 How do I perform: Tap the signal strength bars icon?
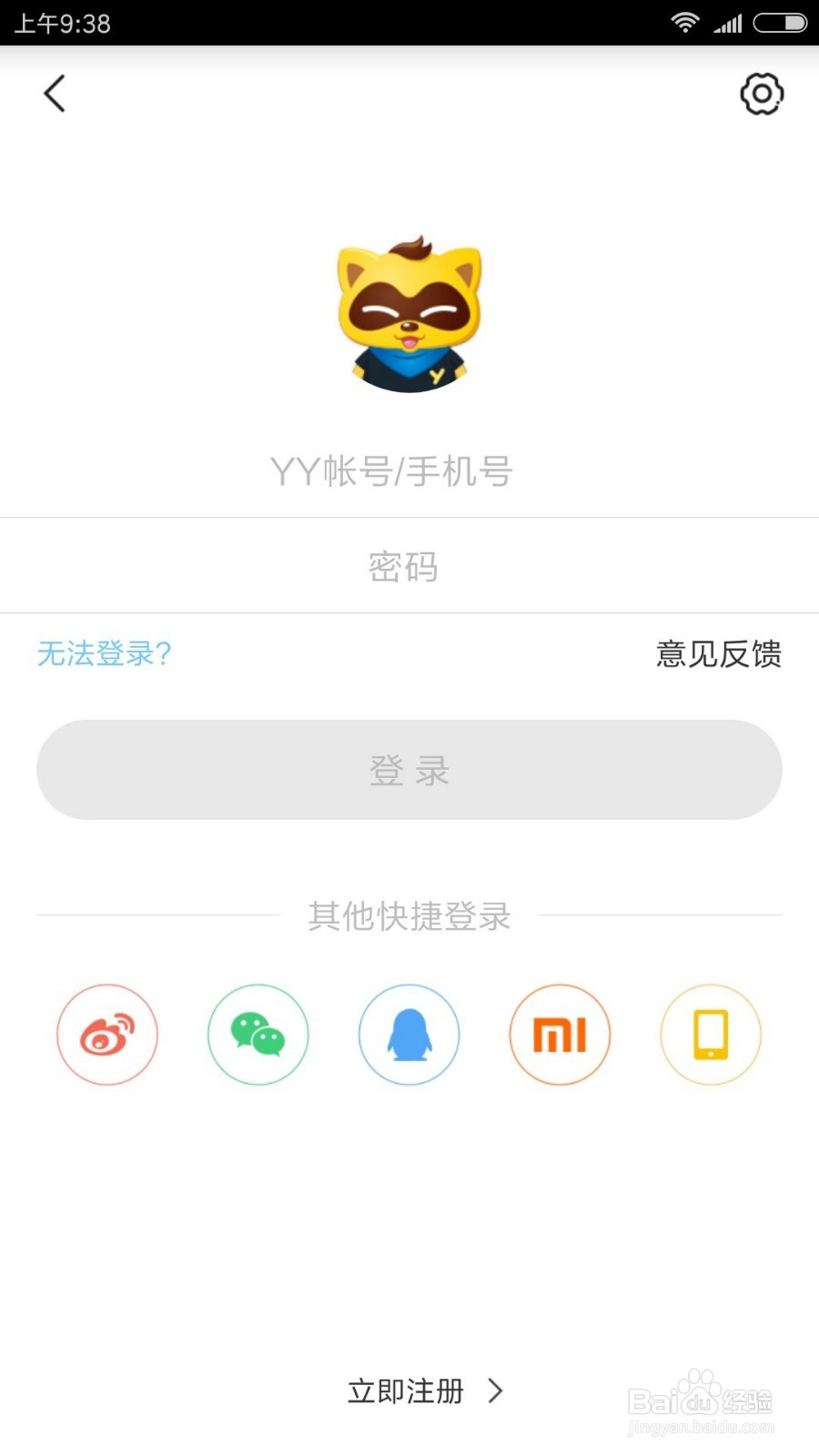(728, 23)
